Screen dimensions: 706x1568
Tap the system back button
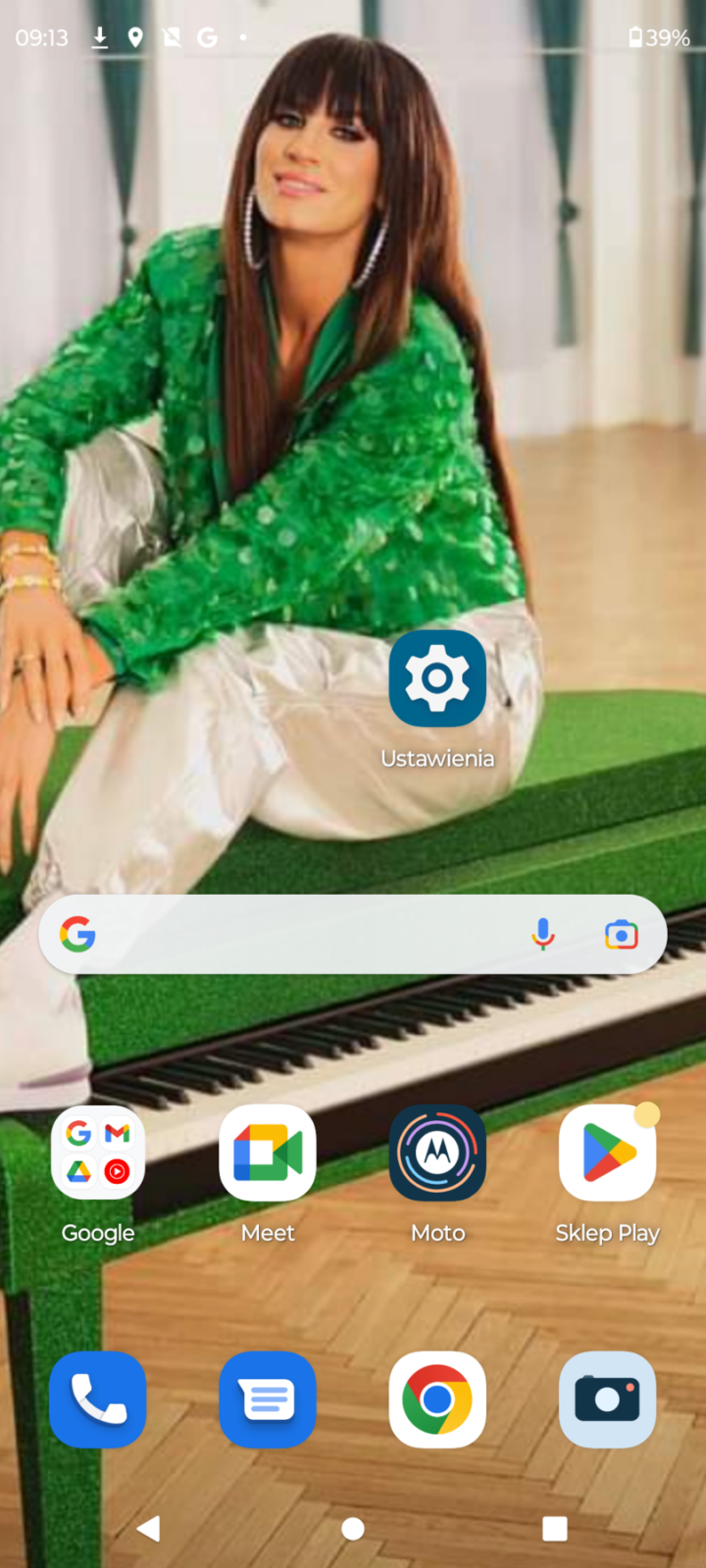[149, 1528]
